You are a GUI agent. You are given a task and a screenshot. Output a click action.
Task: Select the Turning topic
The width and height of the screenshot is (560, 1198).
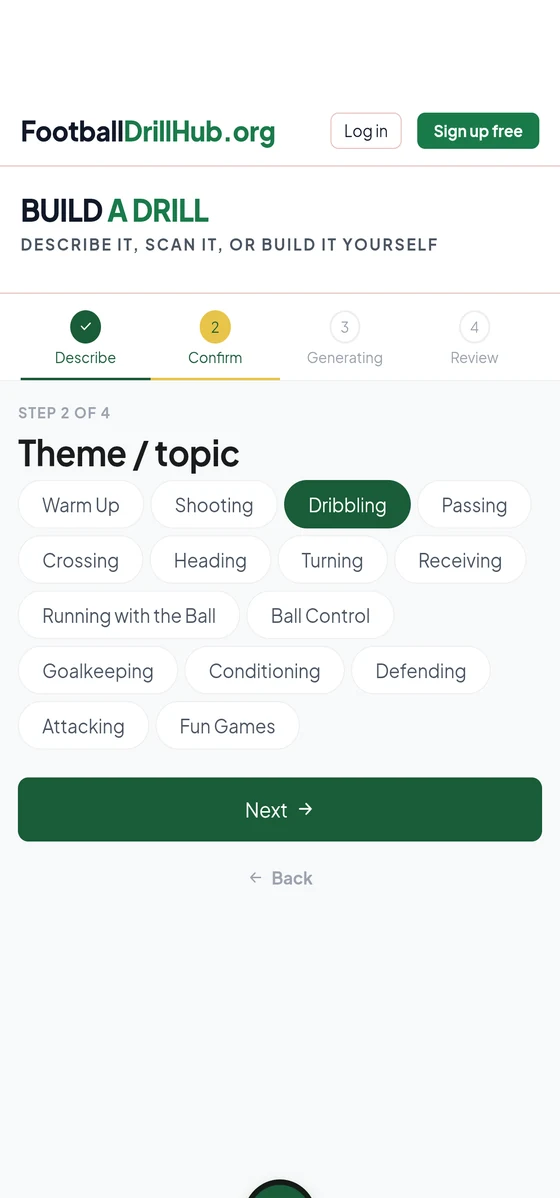[x=332, y=560]
